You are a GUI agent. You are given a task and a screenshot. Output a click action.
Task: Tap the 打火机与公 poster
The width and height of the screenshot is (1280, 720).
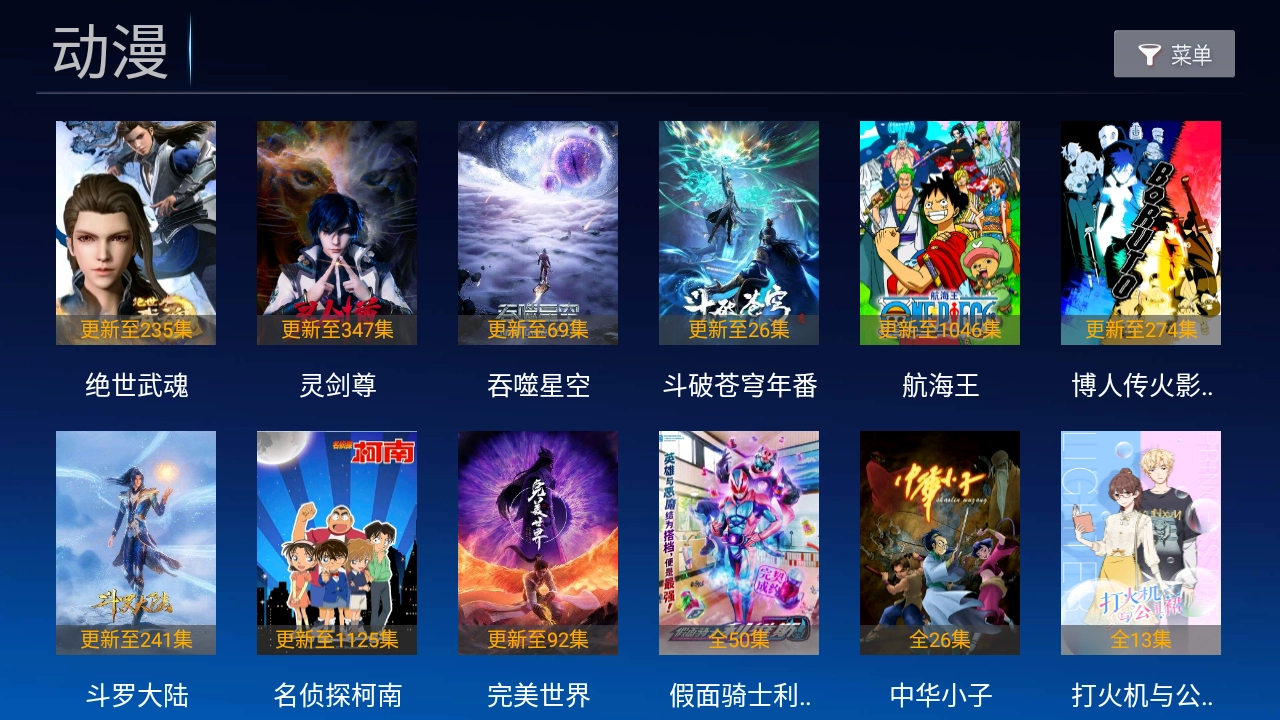1141,543
